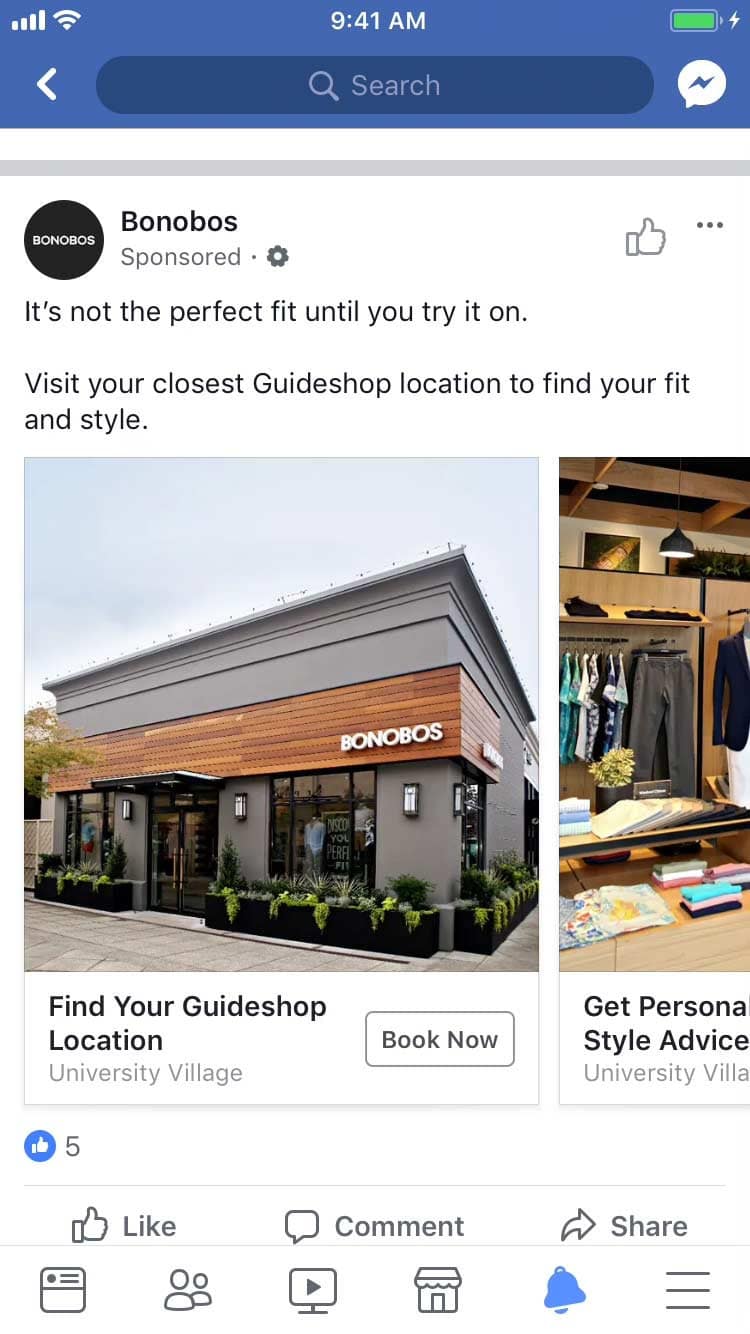750x1334 pixels.
Task: Open the post's three-dot menu
Action: 709,225
